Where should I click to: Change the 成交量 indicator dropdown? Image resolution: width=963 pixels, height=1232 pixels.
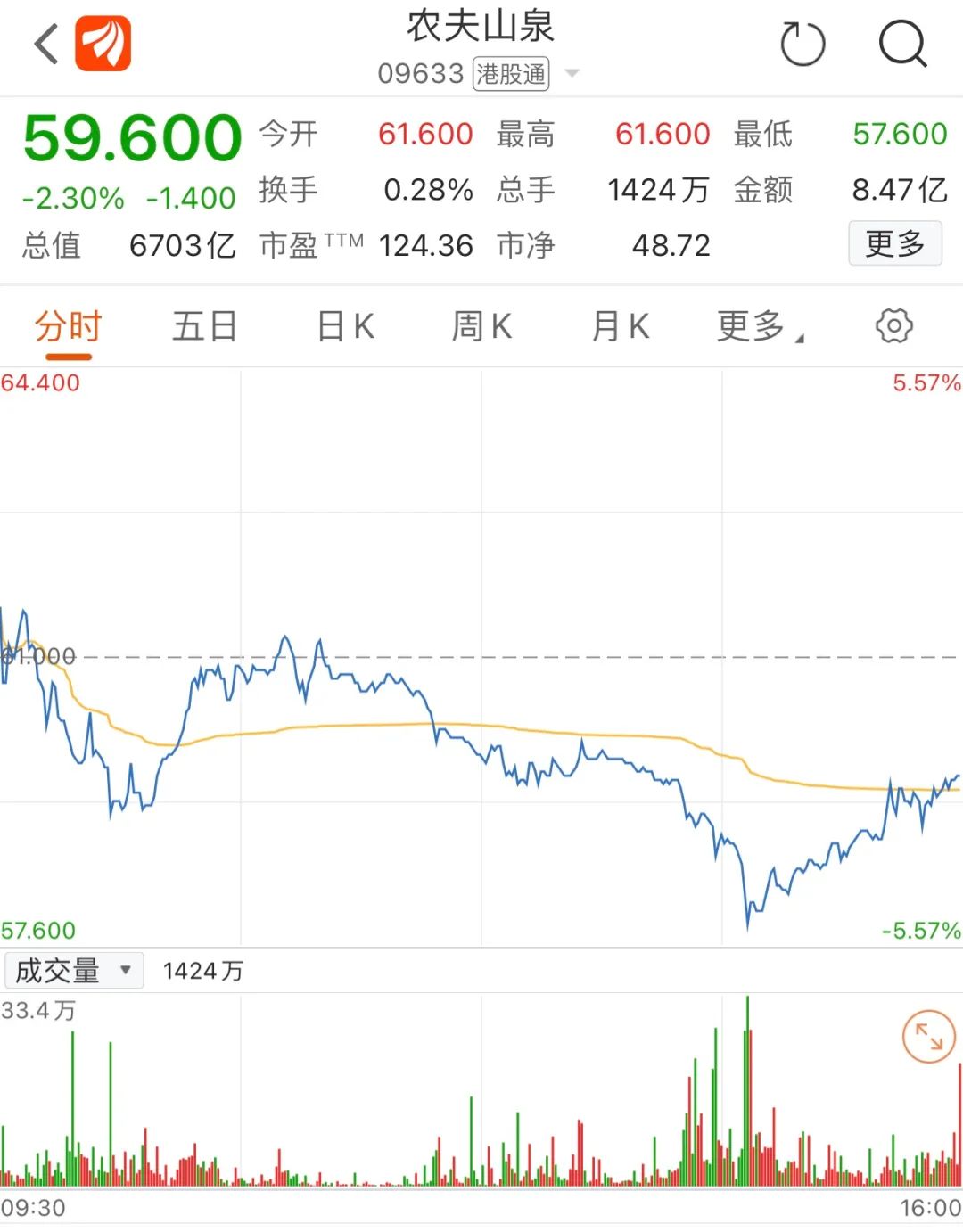[x=73, y=971]
